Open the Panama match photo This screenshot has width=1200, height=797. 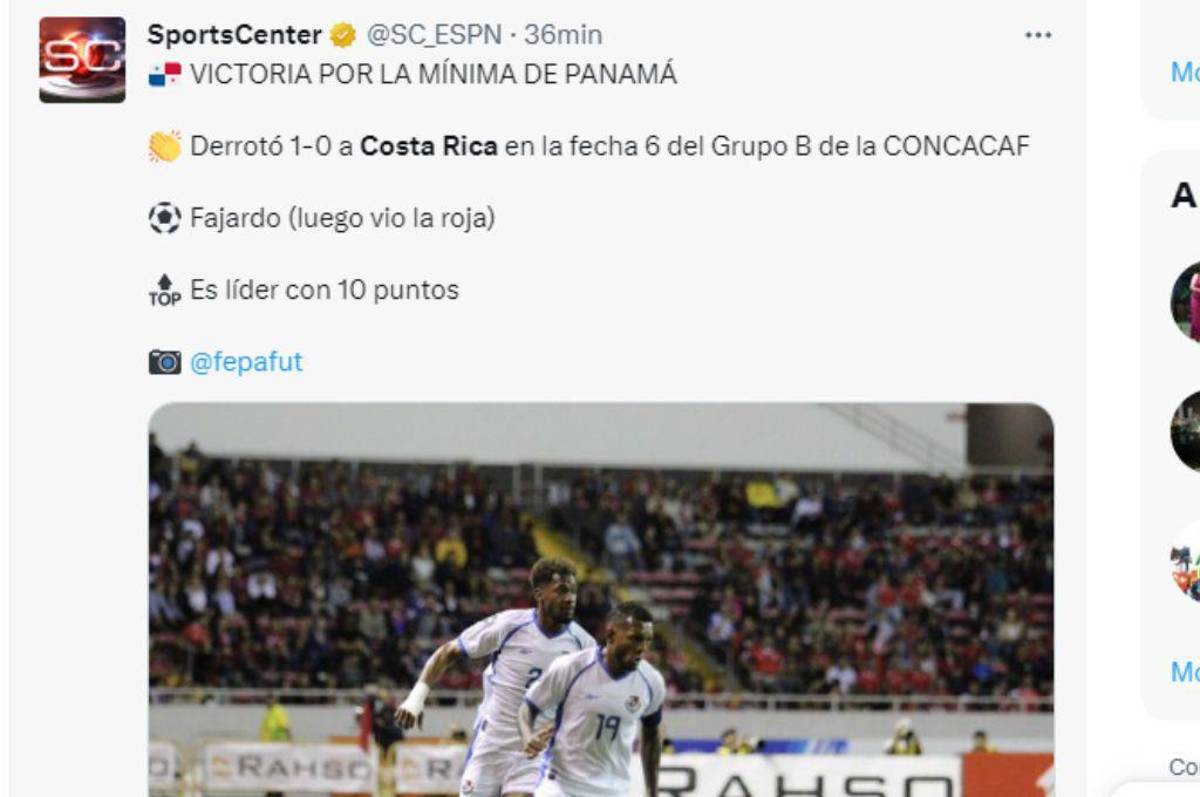pos(600,600)
